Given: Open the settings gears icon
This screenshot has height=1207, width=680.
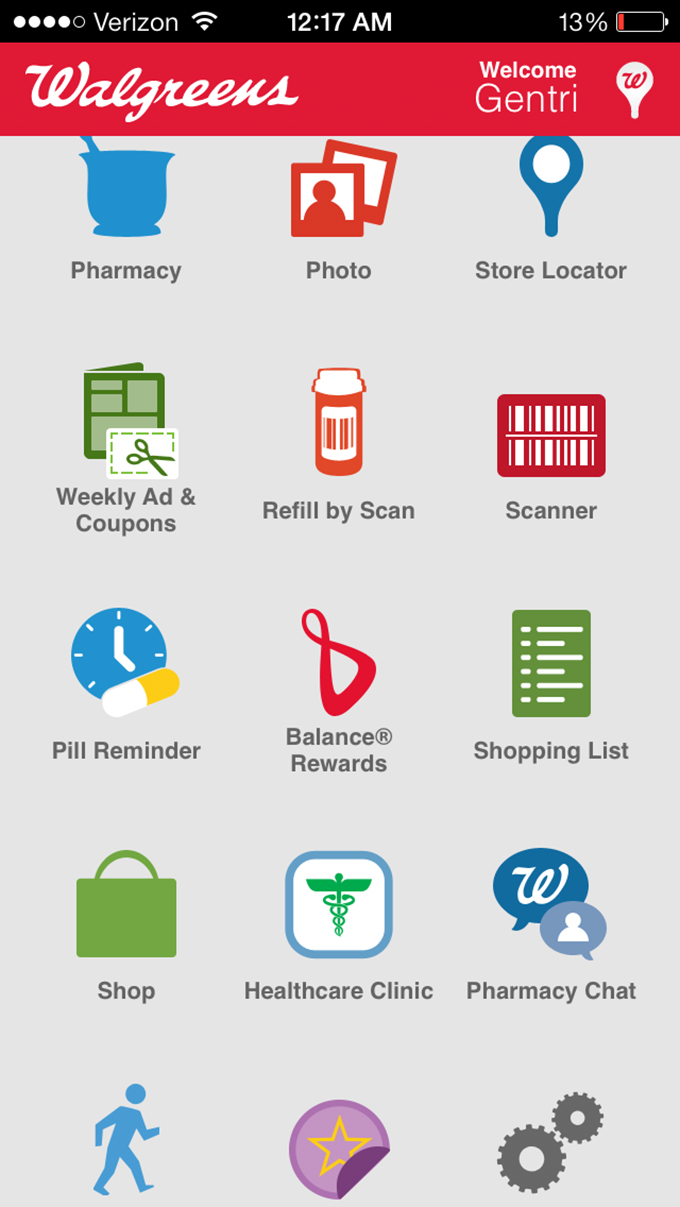Looking at the screenshot, I should coord(550,1143).
